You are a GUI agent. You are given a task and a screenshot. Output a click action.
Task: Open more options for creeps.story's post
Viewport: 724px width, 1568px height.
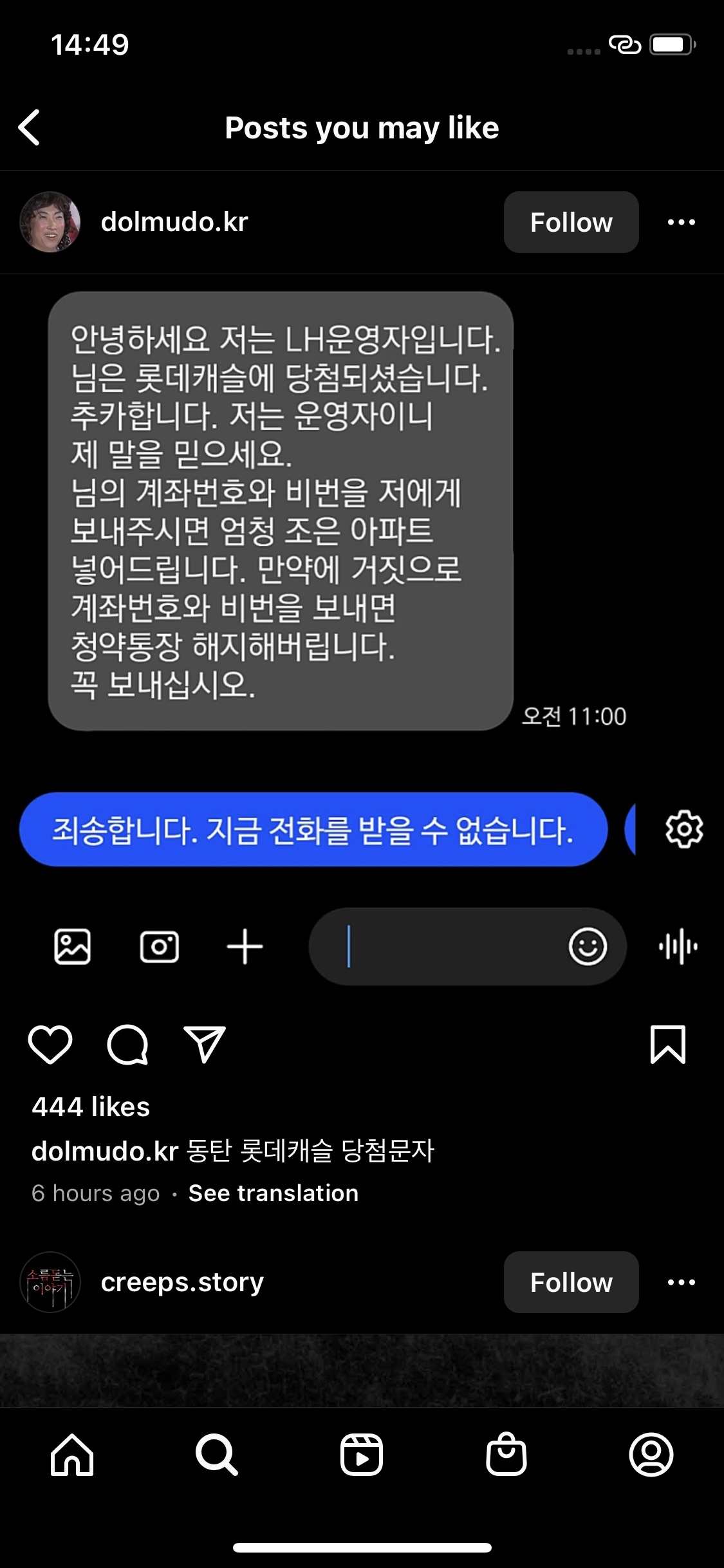(x=681, y=1282)
